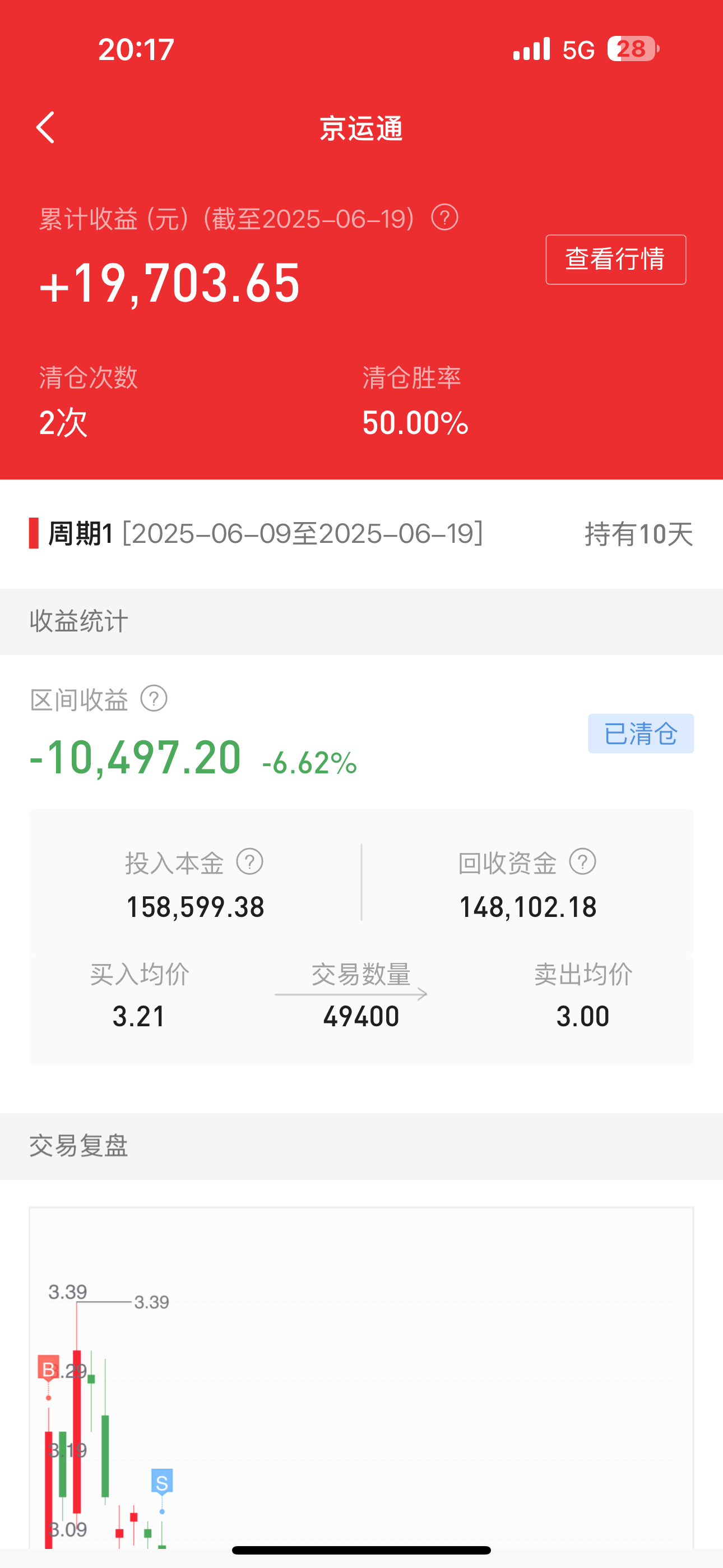Tap the question mark next to 回收资金
Screen dimensions: 723x1568
coord(582,861)
